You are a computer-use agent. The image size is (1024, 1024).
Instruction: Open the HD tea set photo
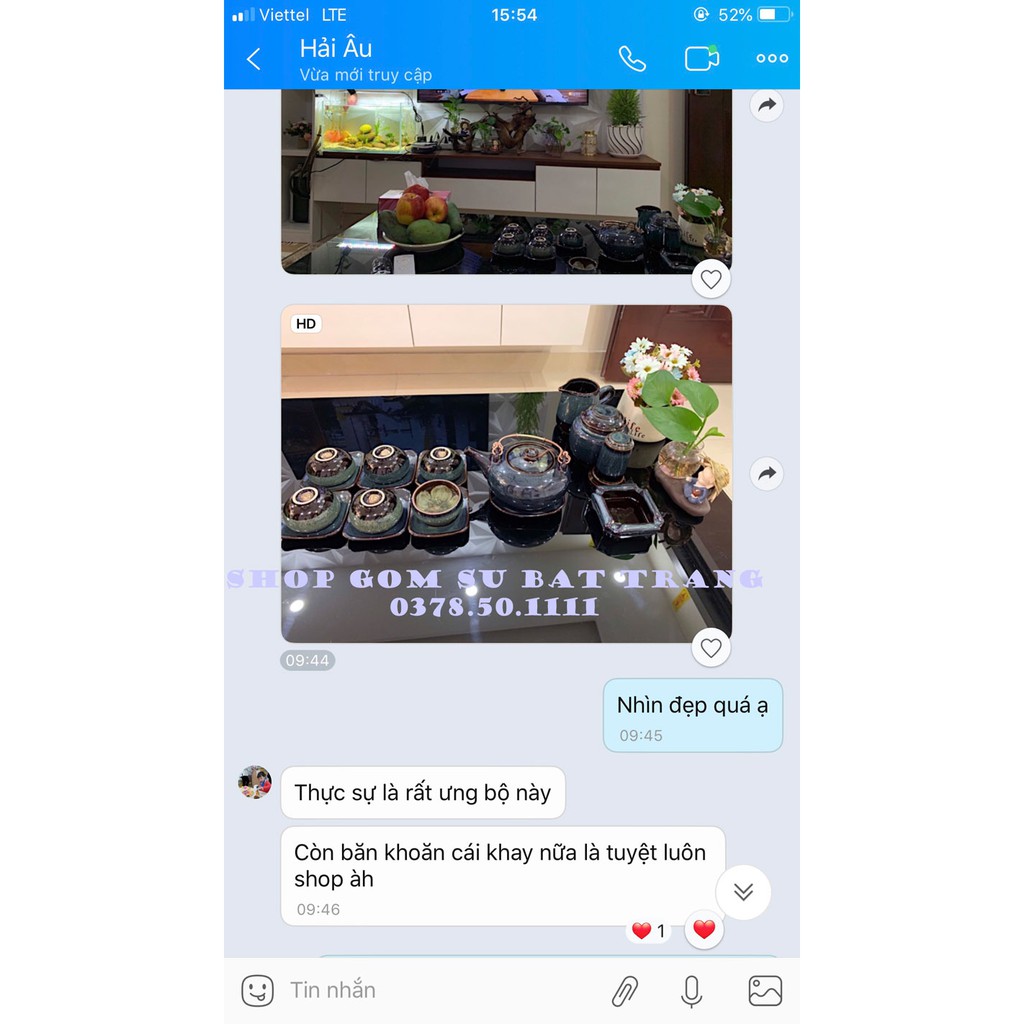[x=506, y=472]
